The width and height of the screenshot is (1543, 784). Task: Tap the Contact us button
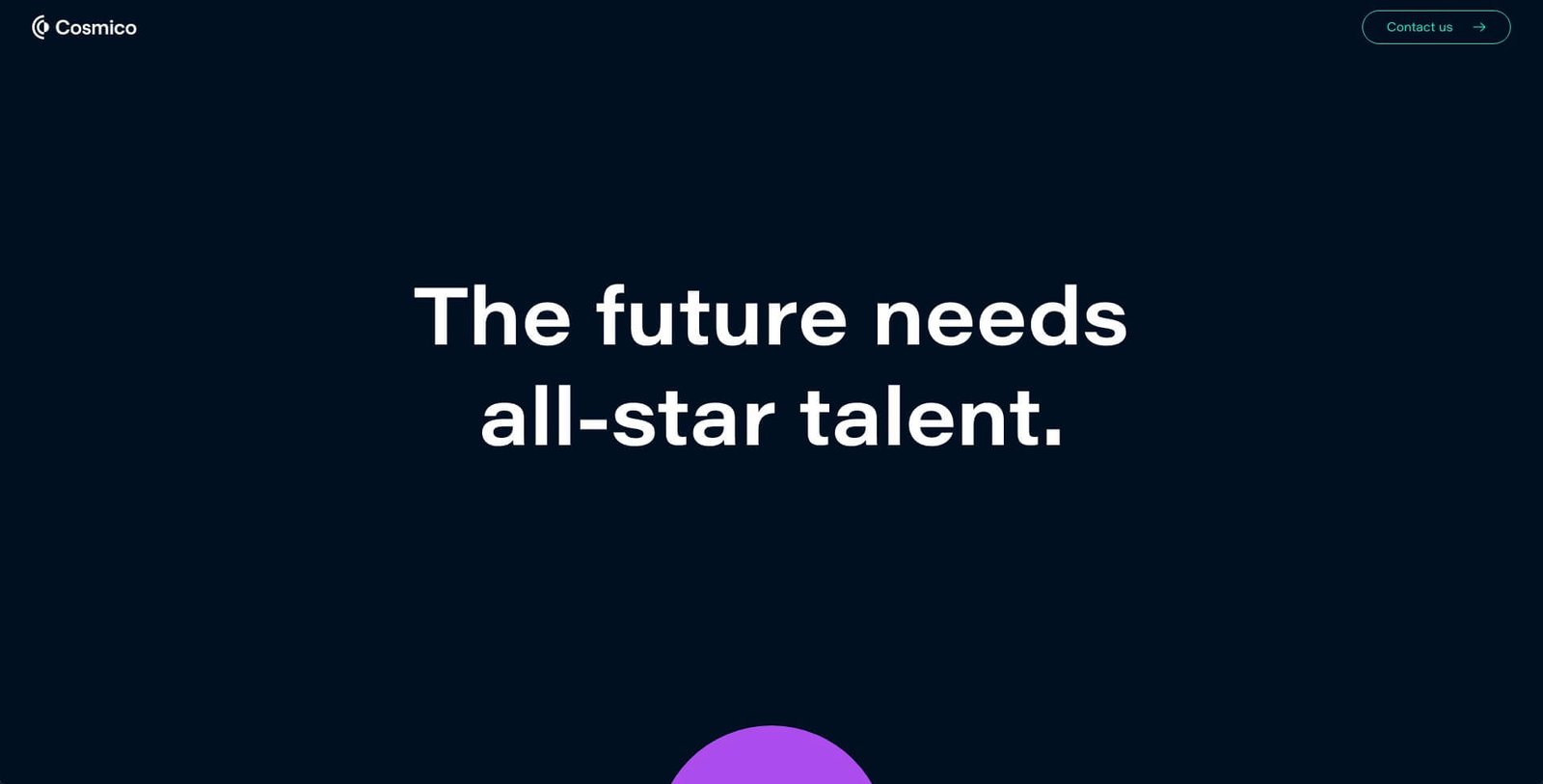coord(1435,27)
